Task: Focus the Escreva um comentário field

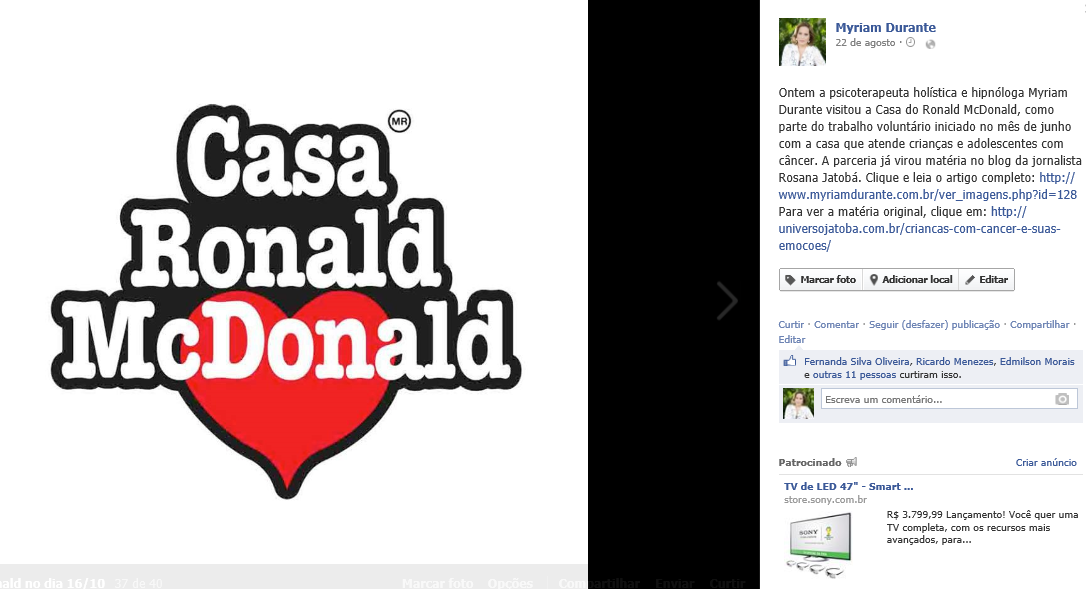Action: pyautogui.click(x=935, y=399)
